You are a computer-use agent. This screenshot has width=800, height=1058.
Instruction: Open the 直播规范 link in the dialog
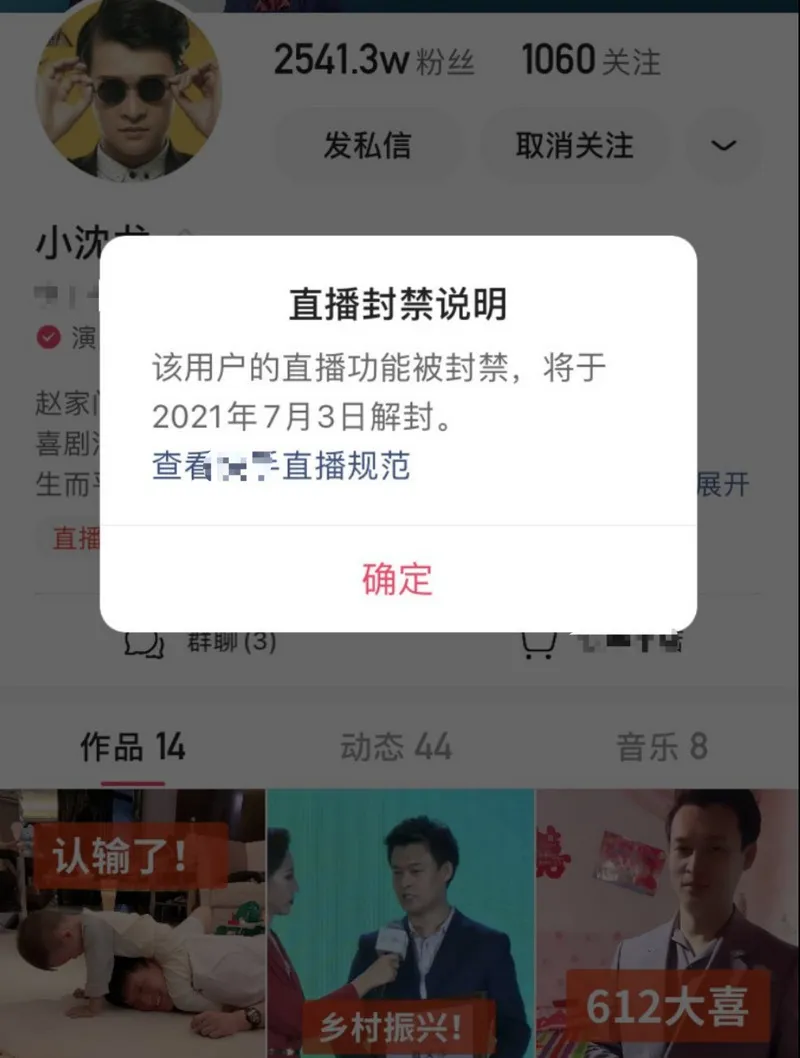tap(281, 466)
